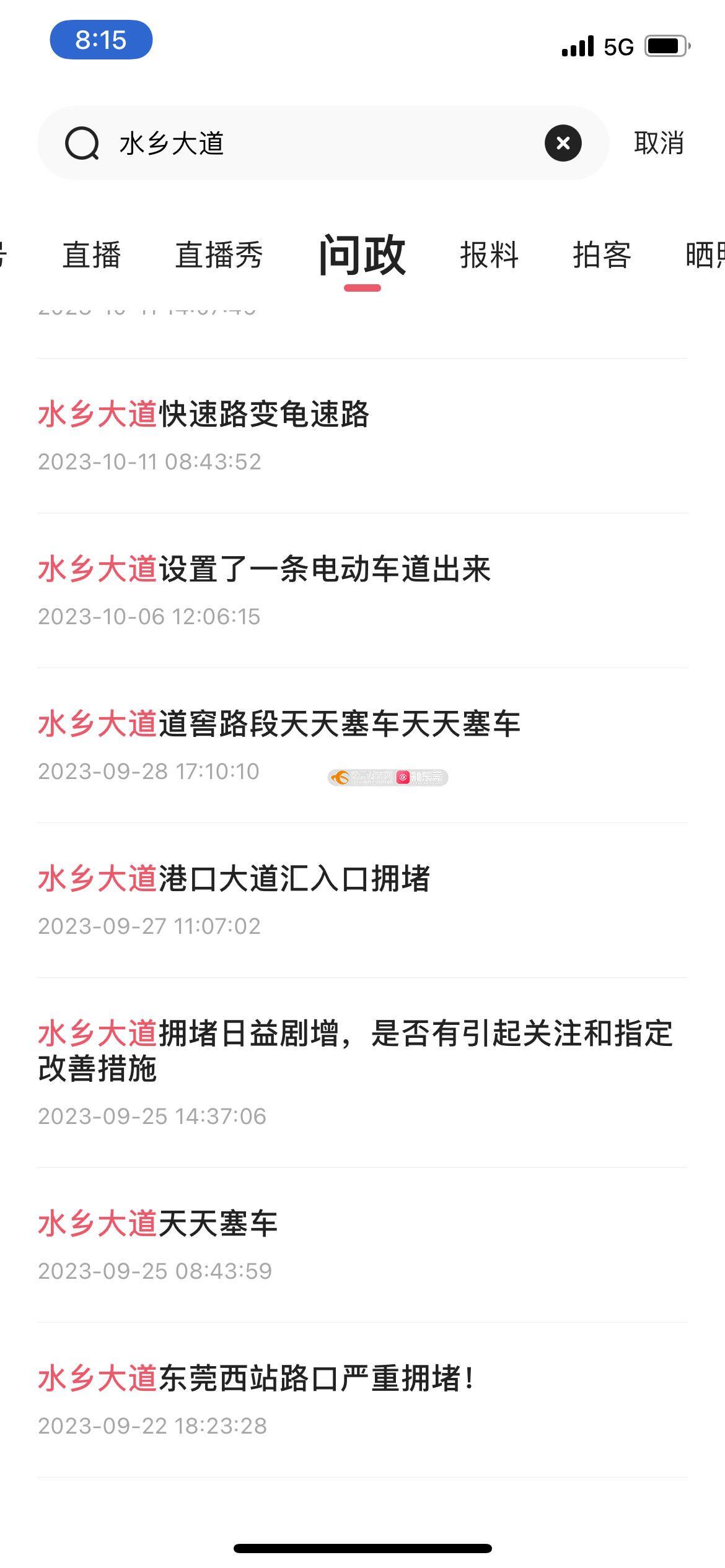The image size is (725, 1568).
Task: Open result 水乡大道道窖路段天天塞车天天塞车
Action: pos(279,724)
